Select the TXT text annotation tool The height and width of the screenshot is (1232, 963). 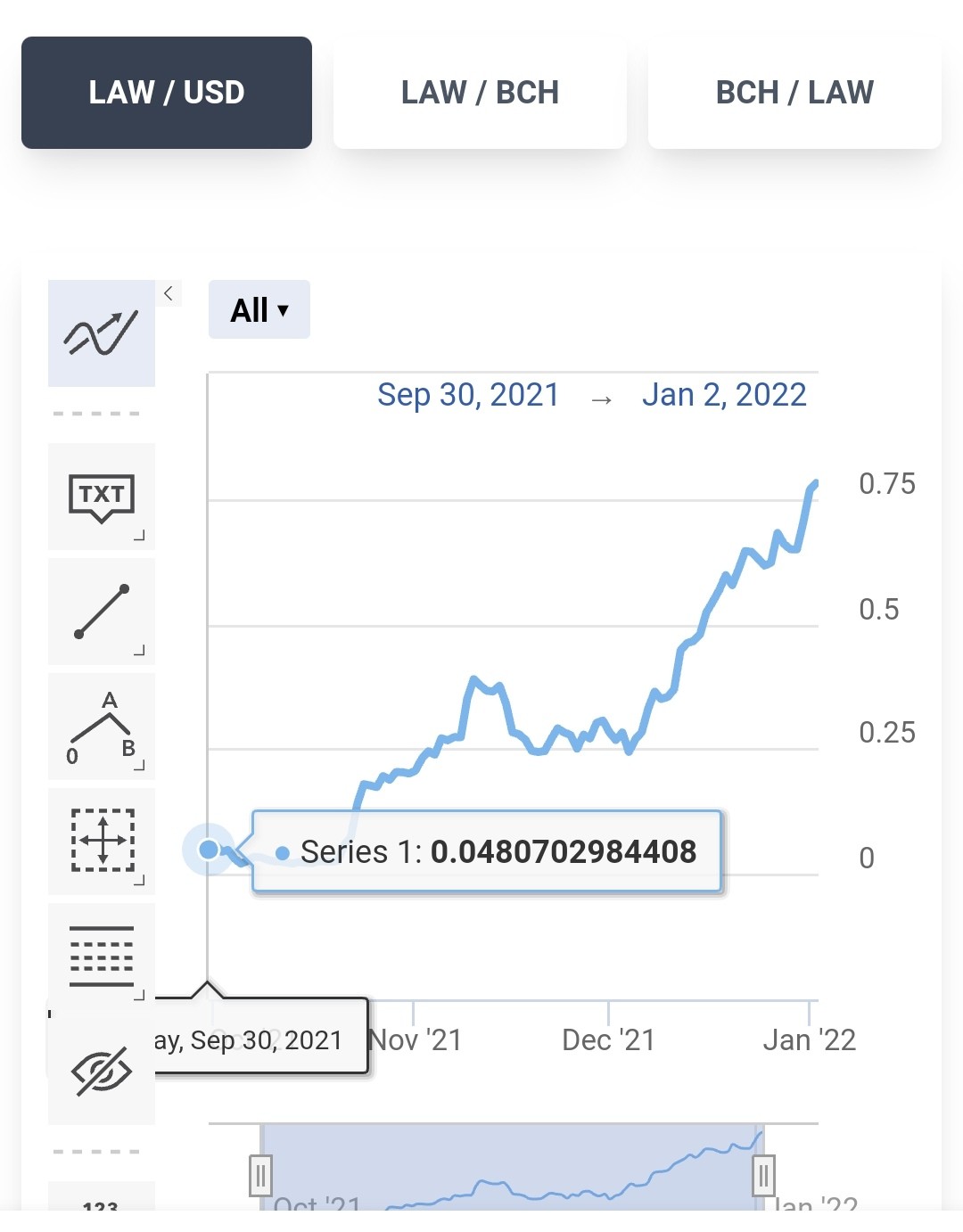point(102,497)
